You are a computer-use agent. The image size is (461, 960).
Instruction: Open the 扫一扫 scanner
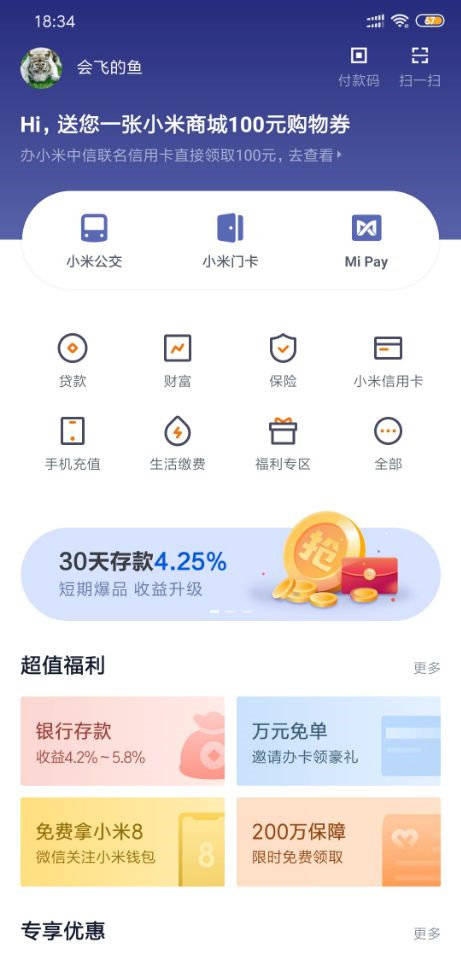point(420,66)
